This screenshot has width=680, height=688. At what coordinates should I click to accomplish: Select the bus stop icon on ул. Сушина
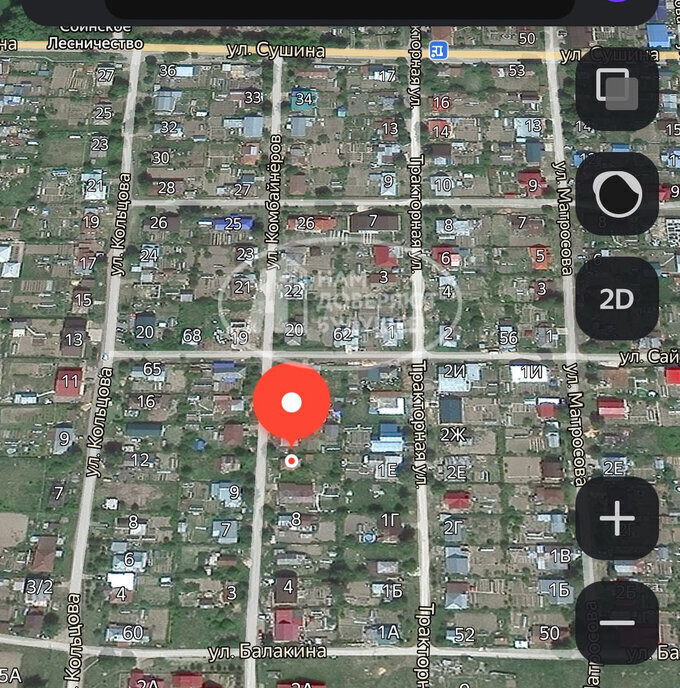point(437,49)
